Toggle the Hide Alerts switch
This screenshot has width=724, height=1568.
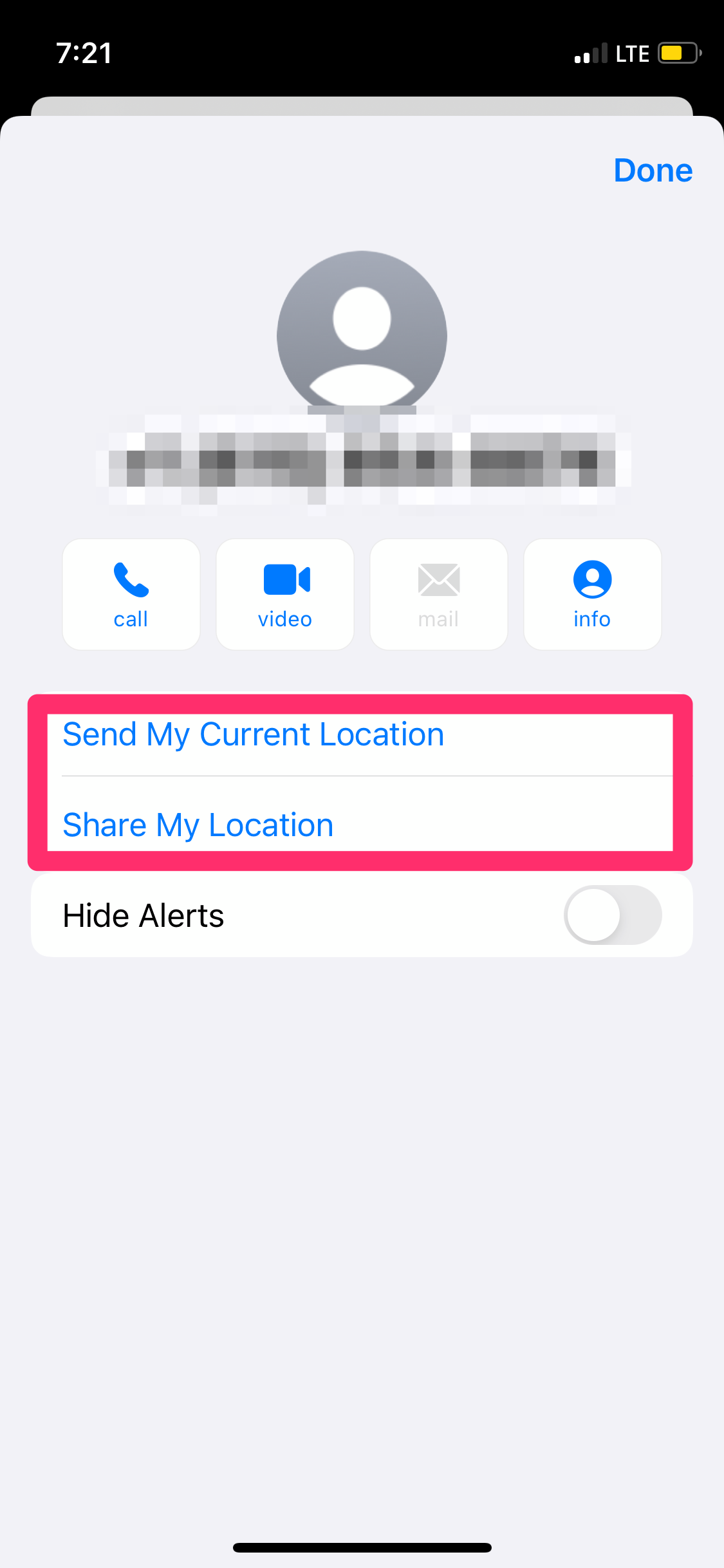[612, 915]
